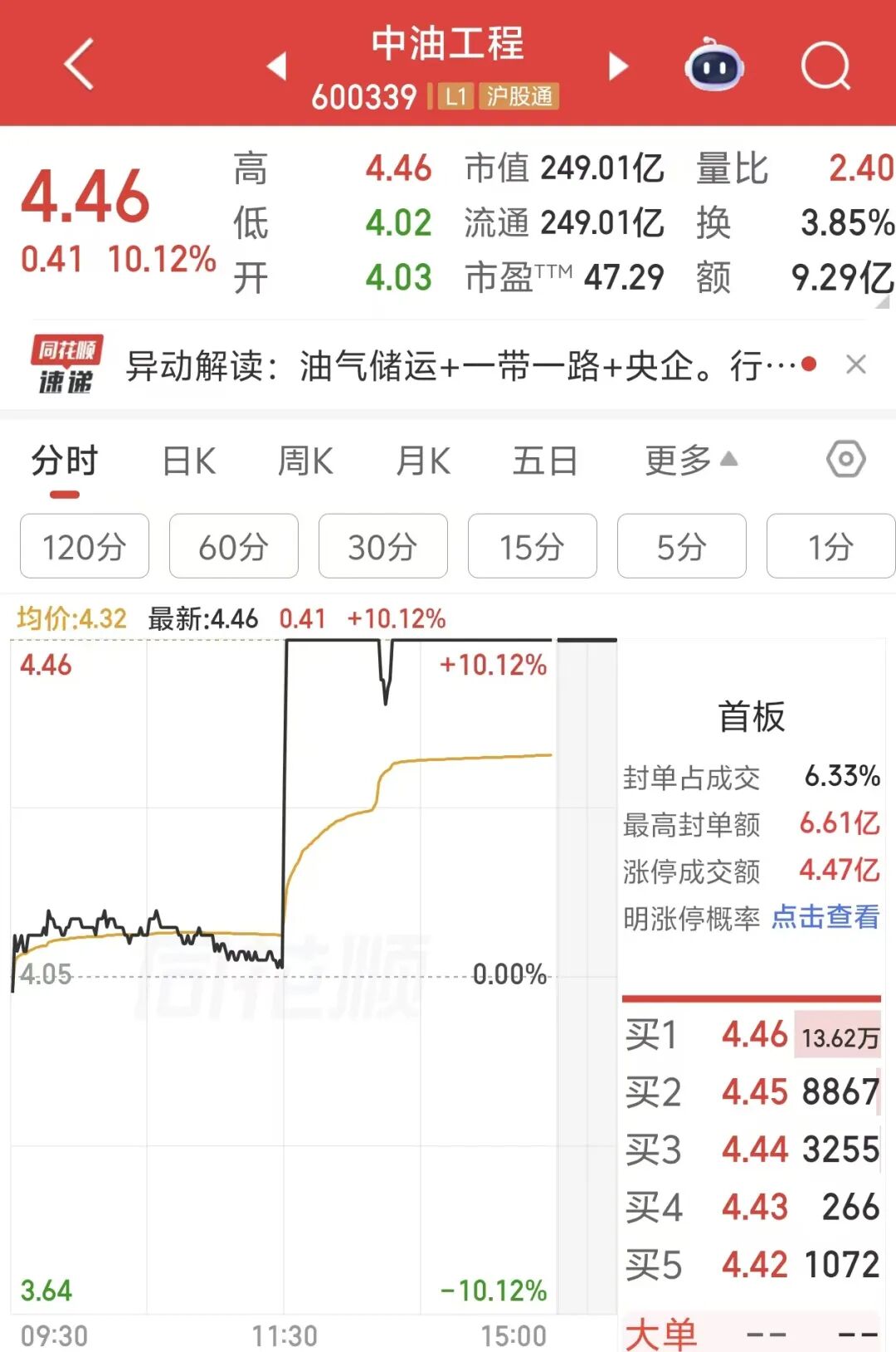The height and width of the screenshot is (1352, 896).
Task: Switch to the next stock
Action: pos(618,66)
